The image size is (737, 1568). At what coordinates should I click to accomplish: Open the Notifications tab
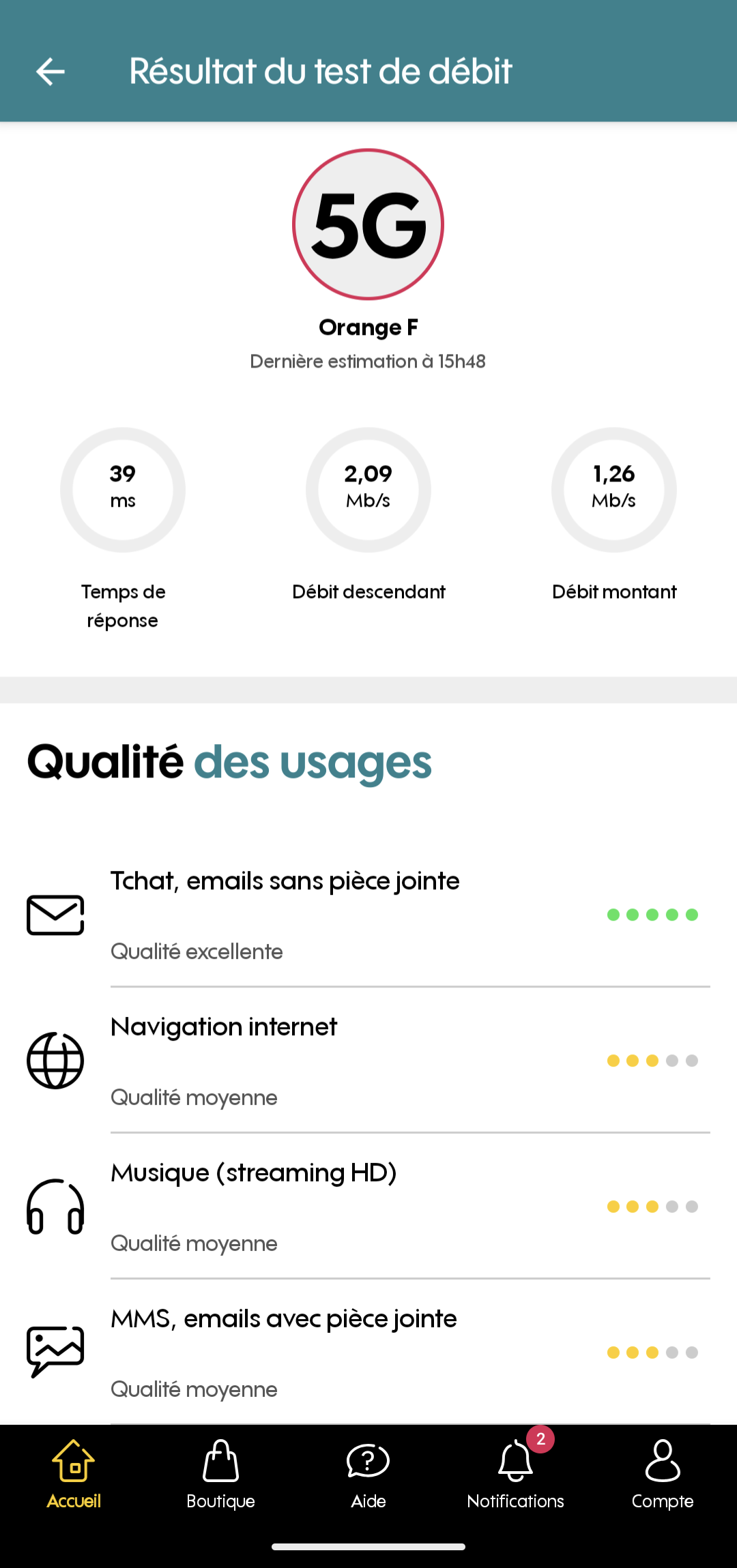tap(516, 1474)
